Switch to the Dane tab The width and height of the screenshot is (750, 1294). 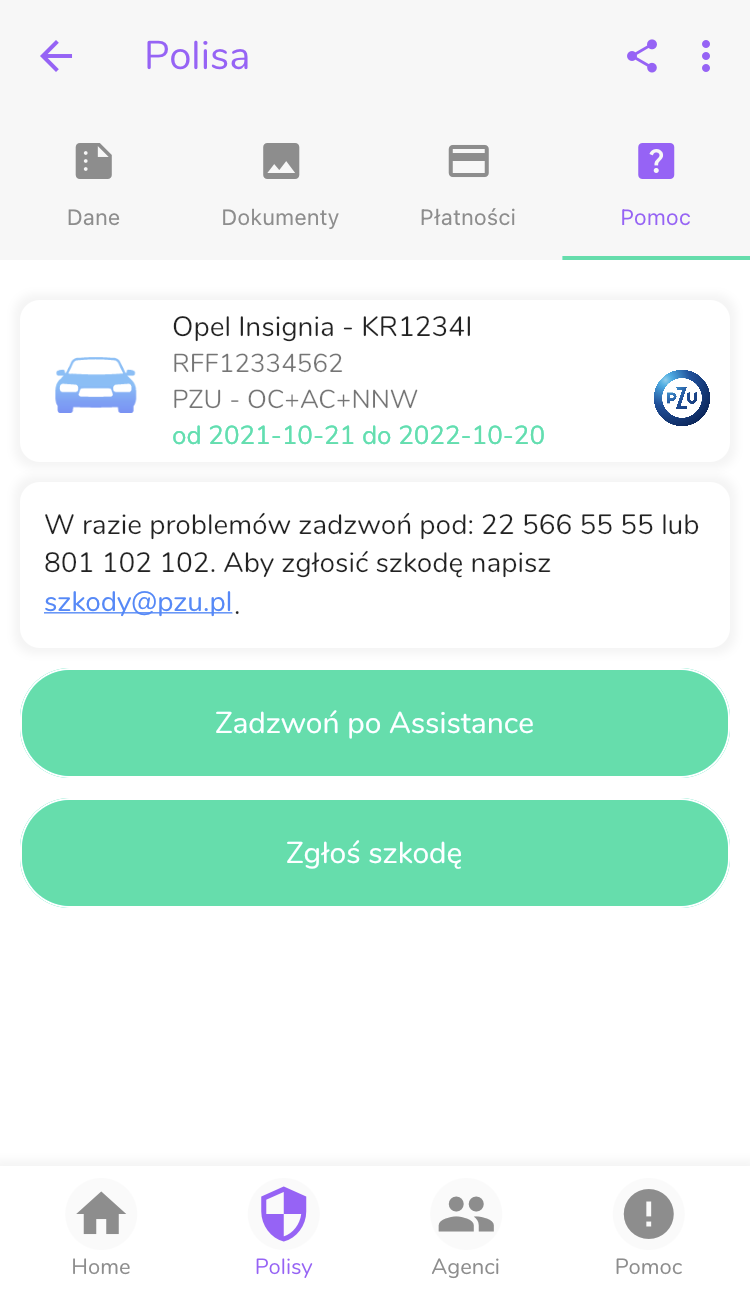[94, 186]
